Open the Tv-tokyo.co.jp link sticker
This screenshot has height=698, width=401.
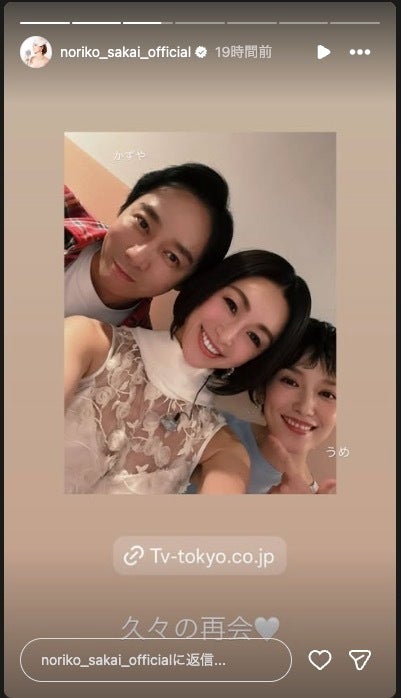pos(200,556)
